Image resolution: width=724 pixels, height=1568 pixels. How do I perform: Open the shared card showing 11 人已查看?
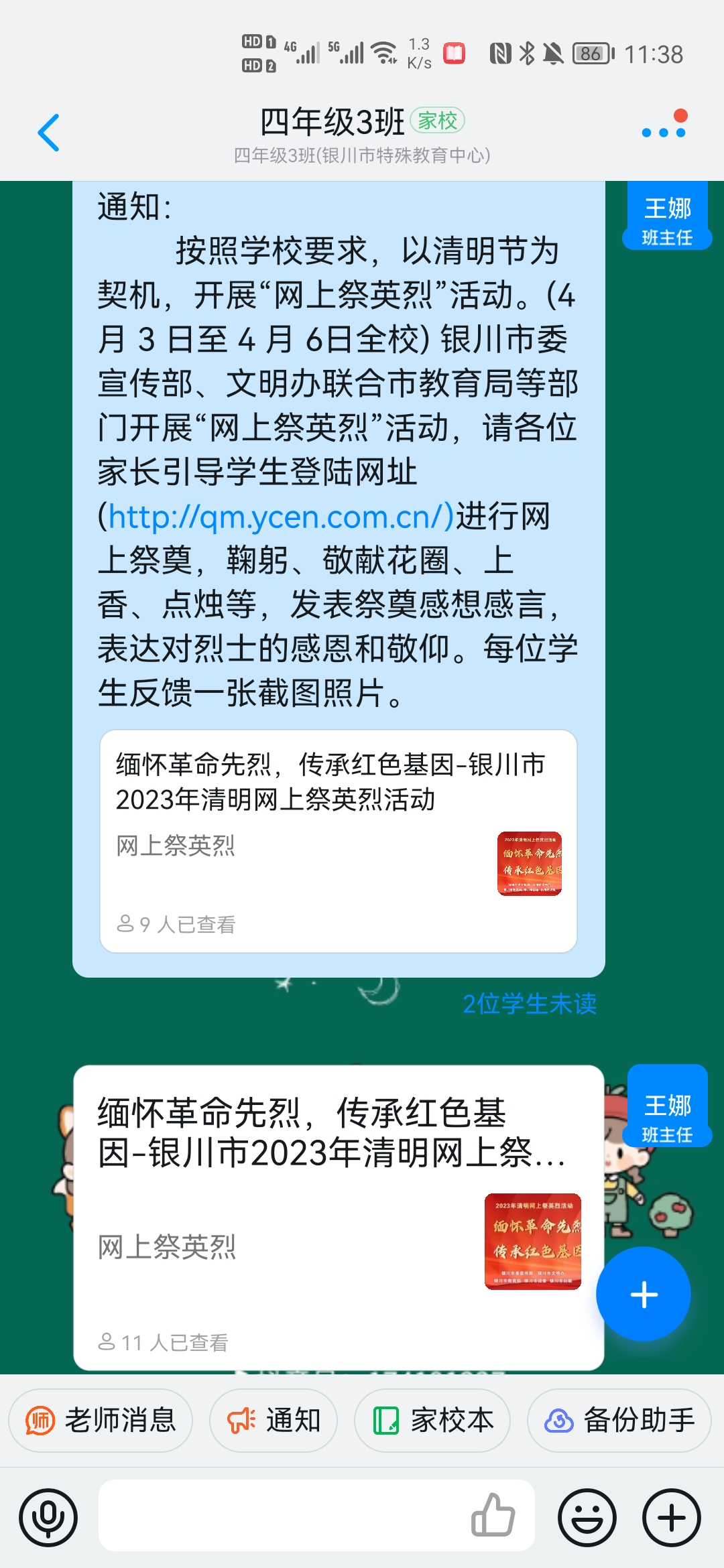[338, 1216]
